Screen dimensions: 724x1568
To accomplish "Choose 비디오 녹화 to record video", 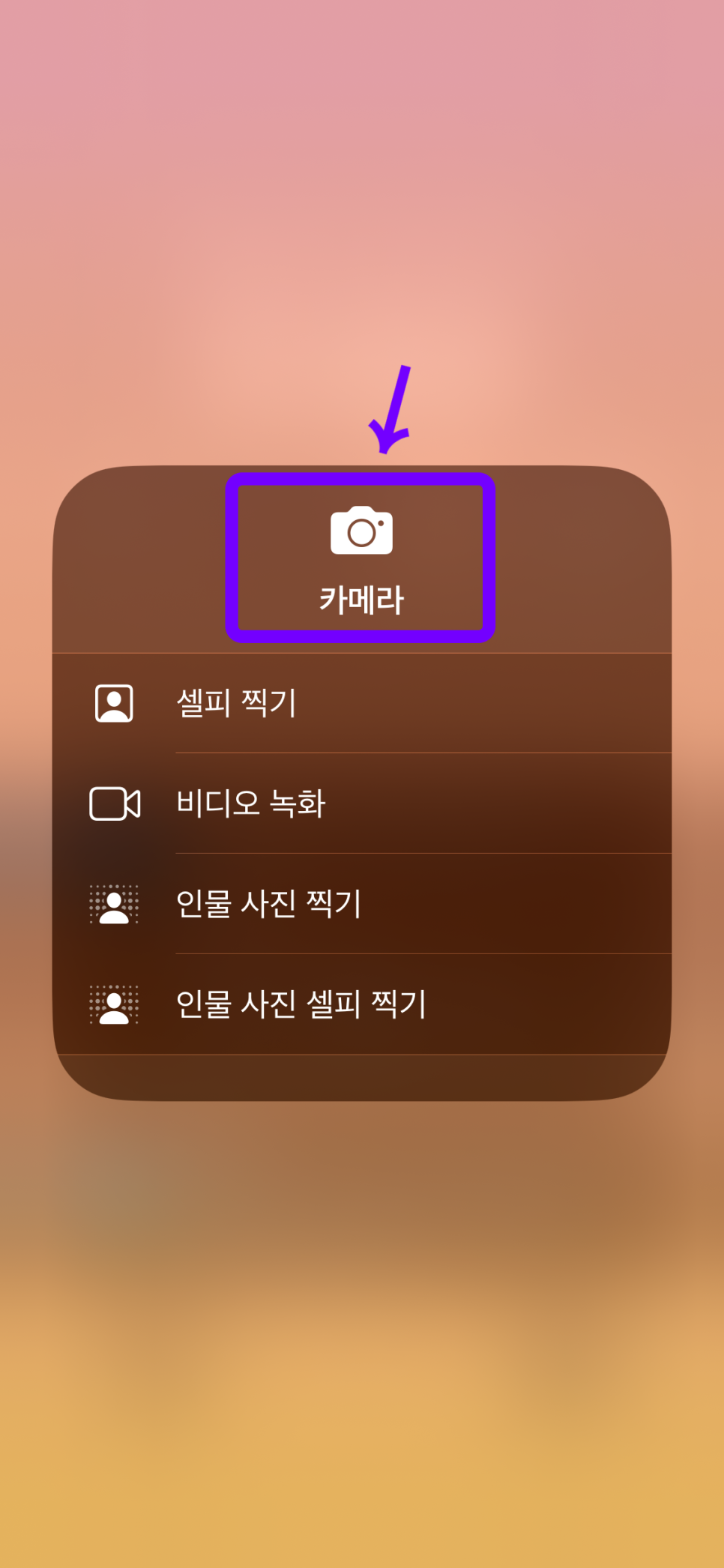I will 361,803.
